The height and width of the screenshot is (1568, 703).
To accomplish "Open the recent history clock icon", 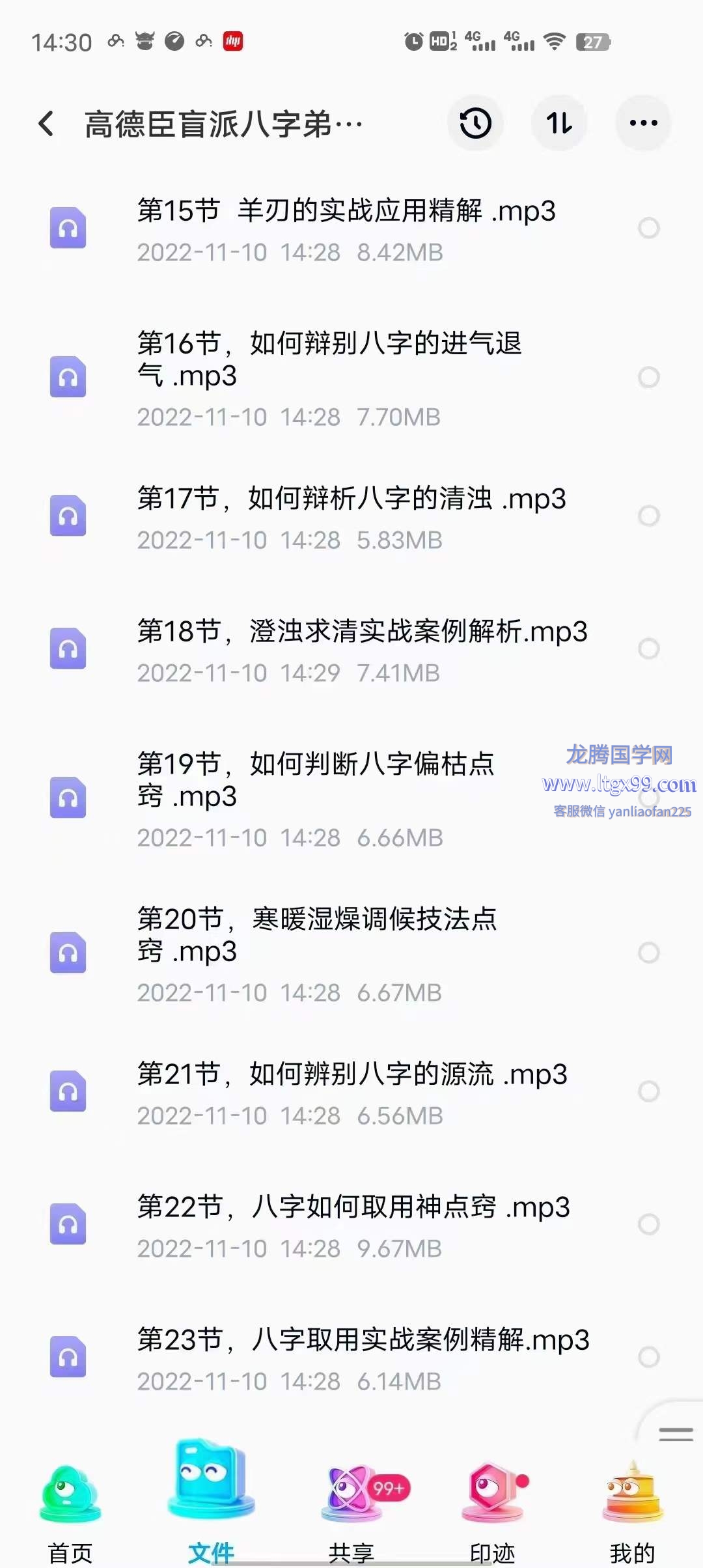I will 476,124.
